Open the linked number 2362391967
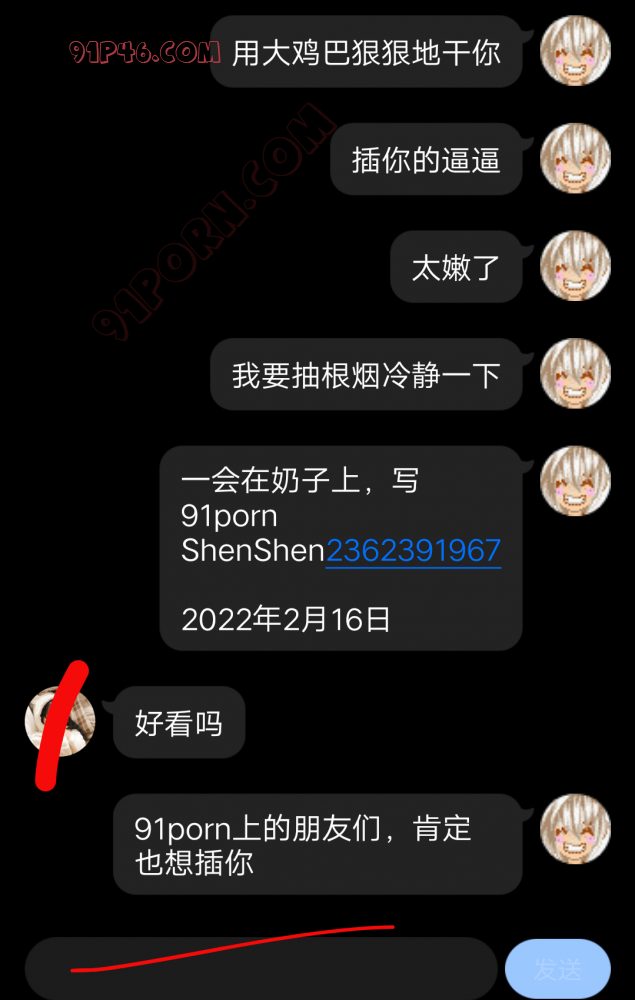635x1000 pixels. tap(412, 551)
